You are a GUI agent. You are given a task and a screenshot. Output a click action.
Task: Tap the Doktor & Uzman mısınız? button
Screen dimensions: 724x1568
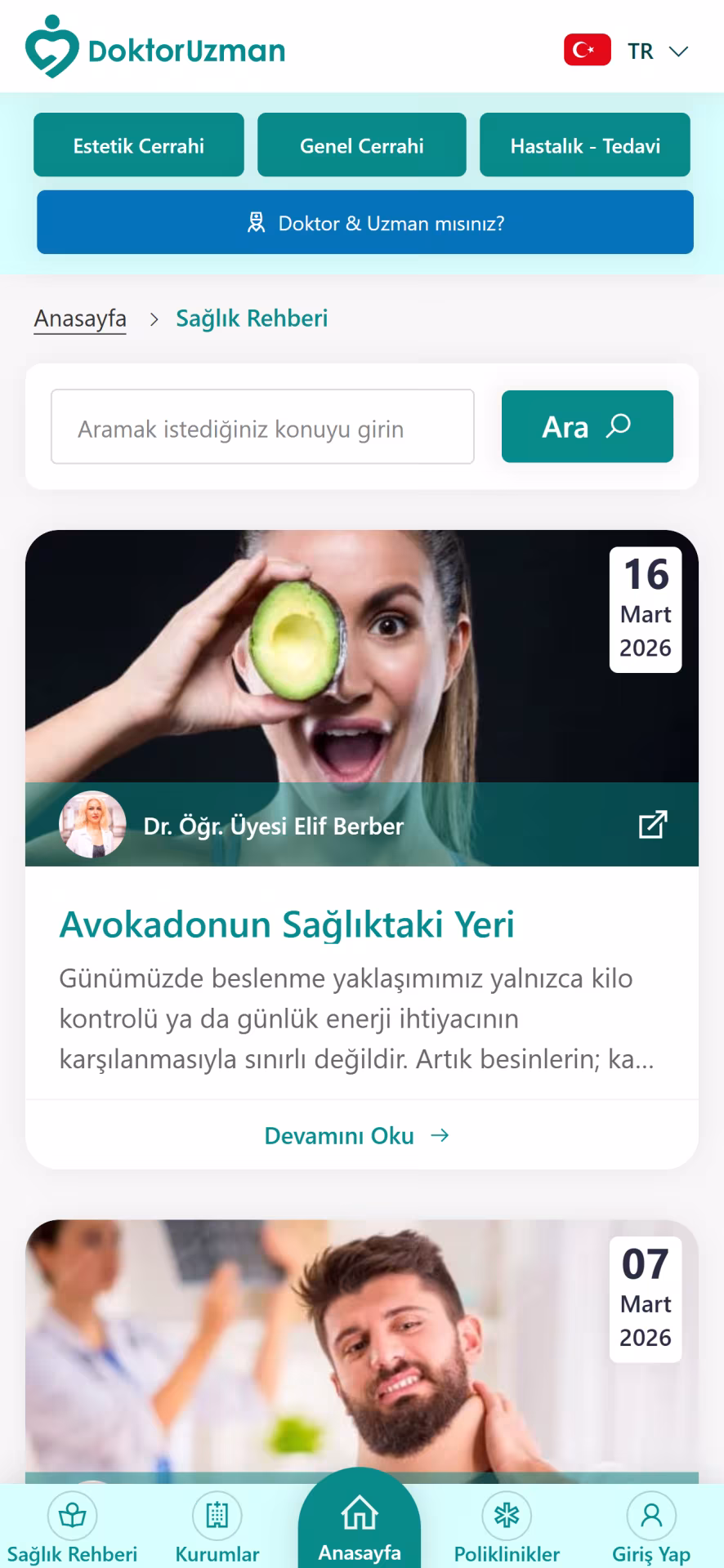[x=365, y=223]
